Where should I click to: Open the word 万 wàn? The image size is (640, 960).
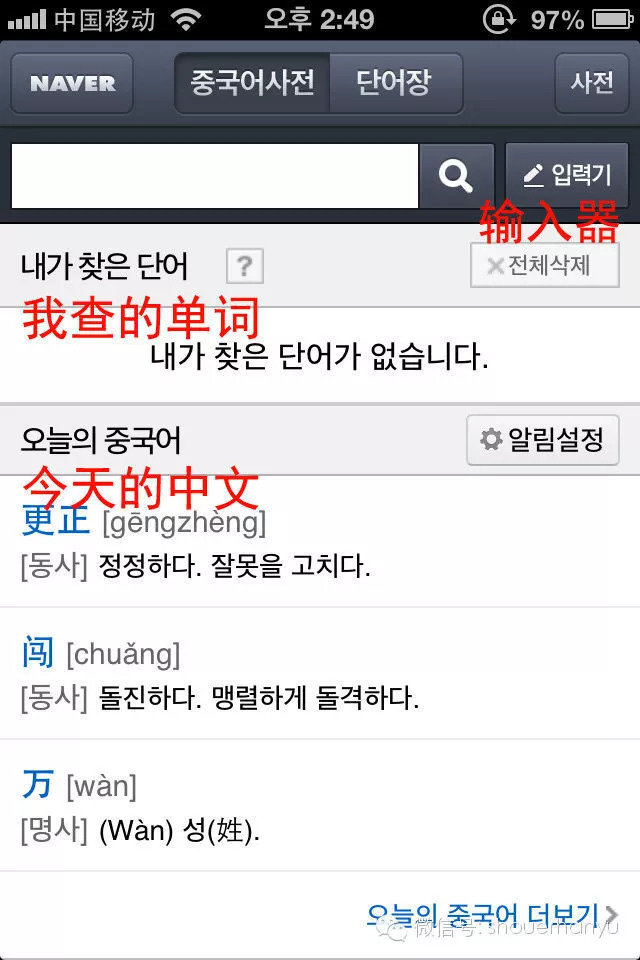(x=37, y=786)
